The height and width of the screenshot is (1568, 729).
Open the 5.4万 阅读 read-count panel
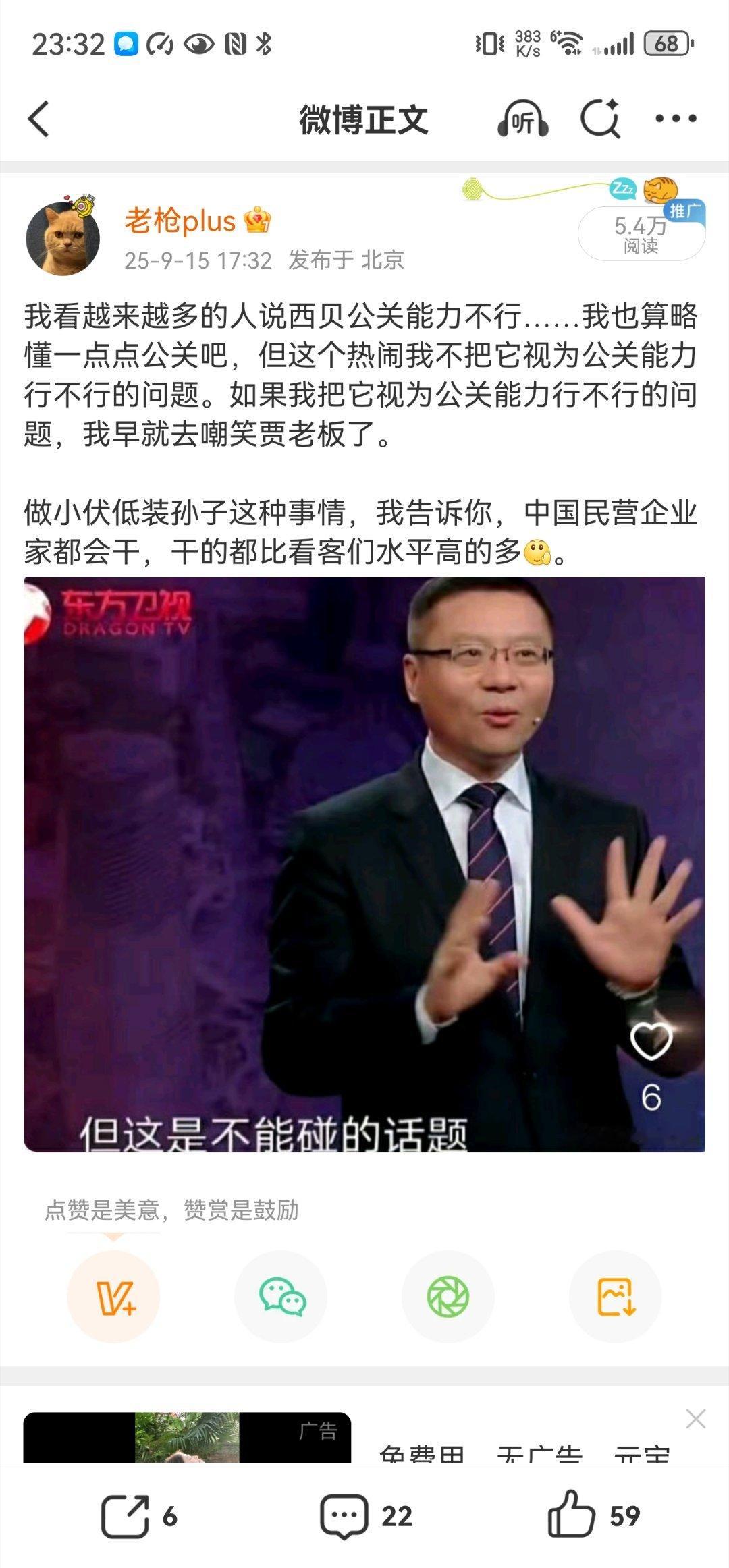(x=637, y=236)
